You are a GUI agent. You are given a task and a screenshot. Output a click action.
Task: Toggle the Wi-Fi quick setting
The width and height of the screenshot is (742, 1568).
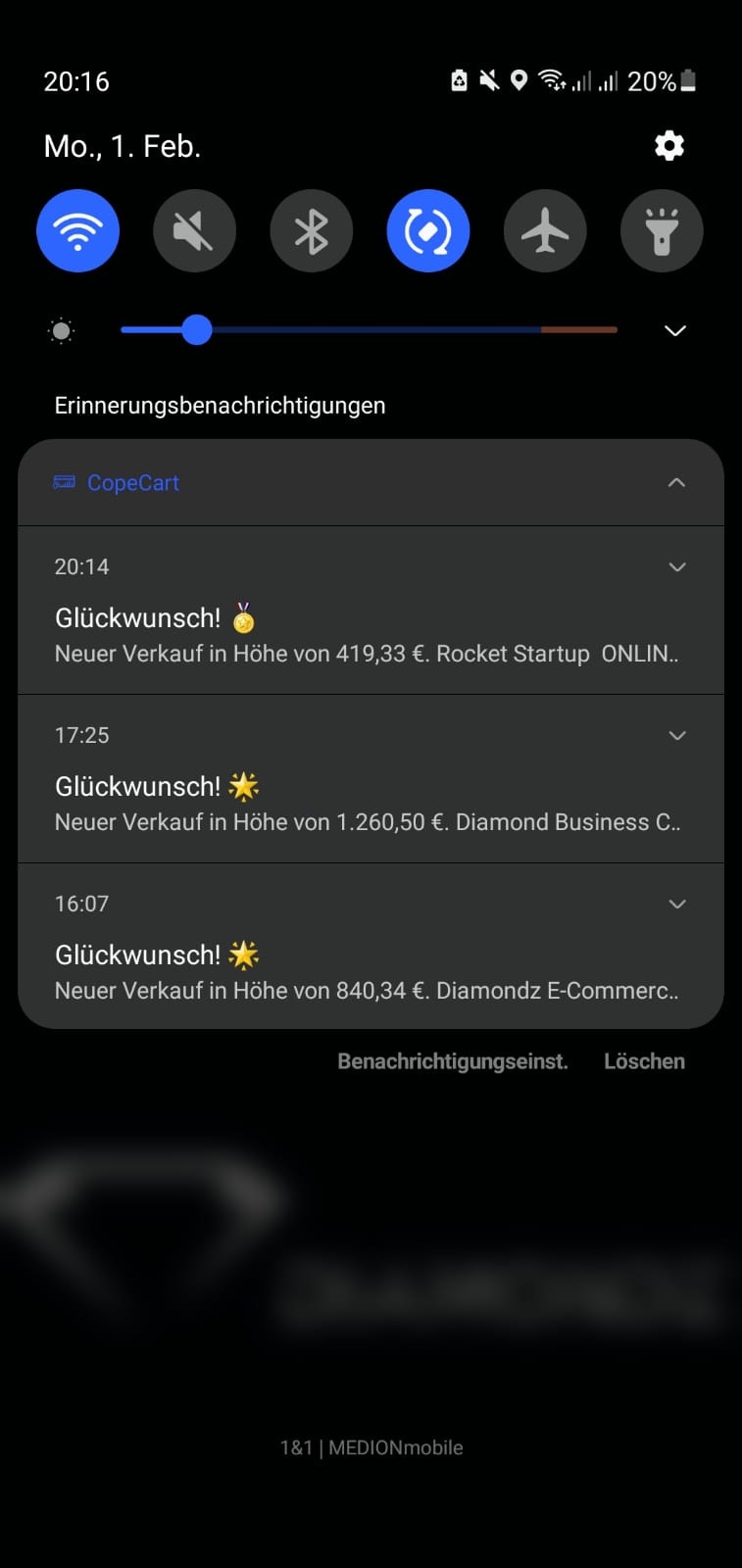coord(77,231)
